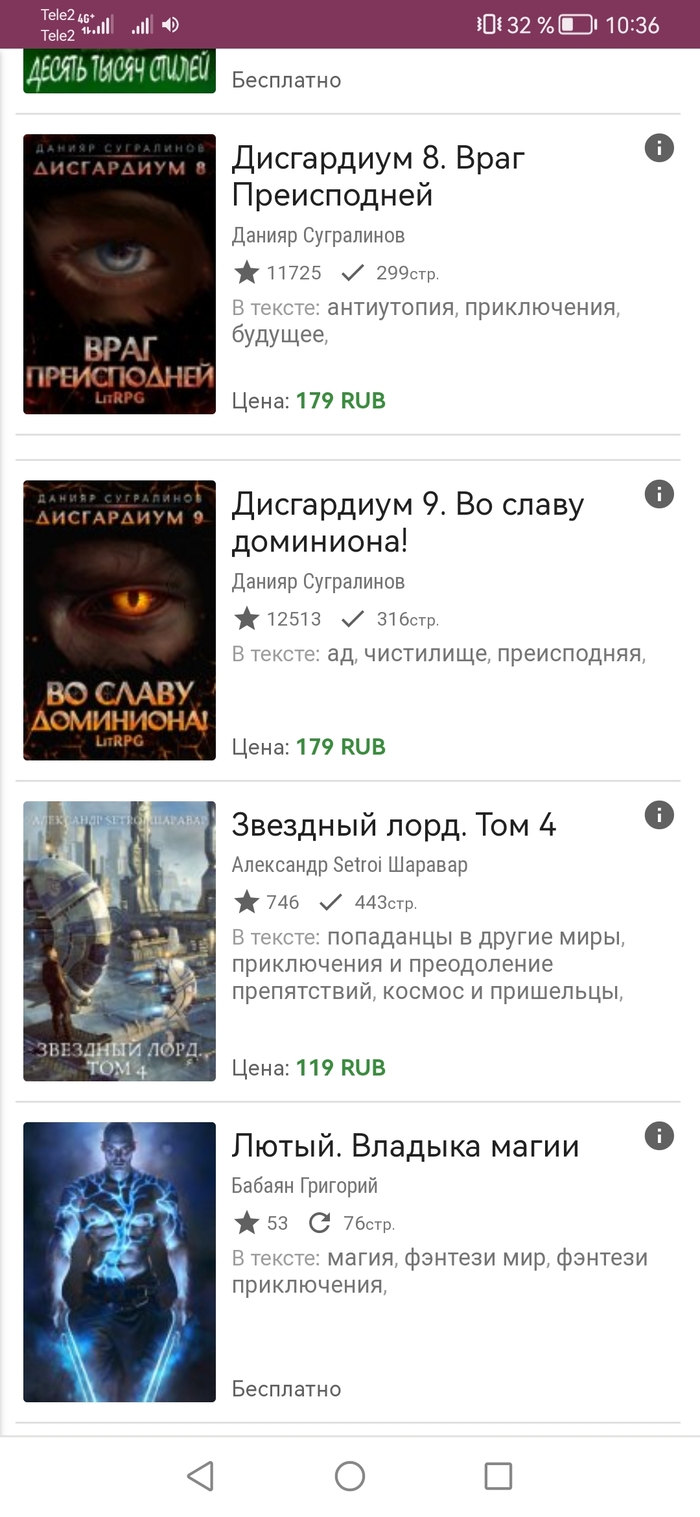Tap the system home button
The width and height of the screenshot is (700, 1517).
(x=350, y=1476)
